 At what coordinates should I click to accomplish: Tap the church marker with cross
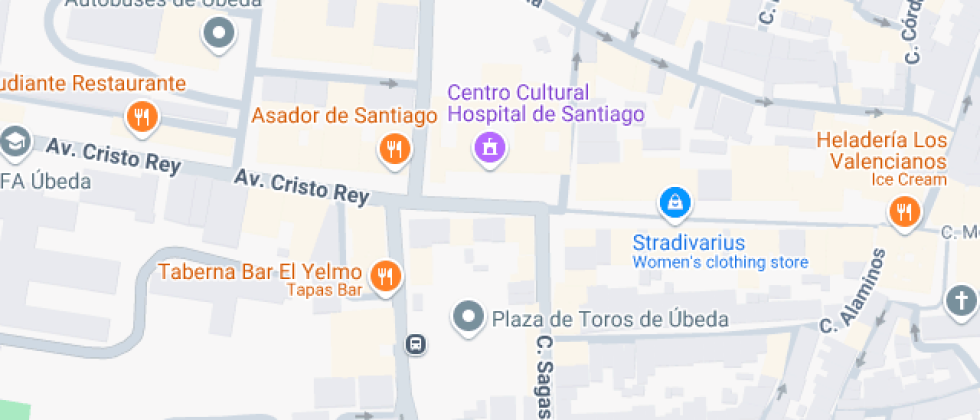tap(963, 302)
